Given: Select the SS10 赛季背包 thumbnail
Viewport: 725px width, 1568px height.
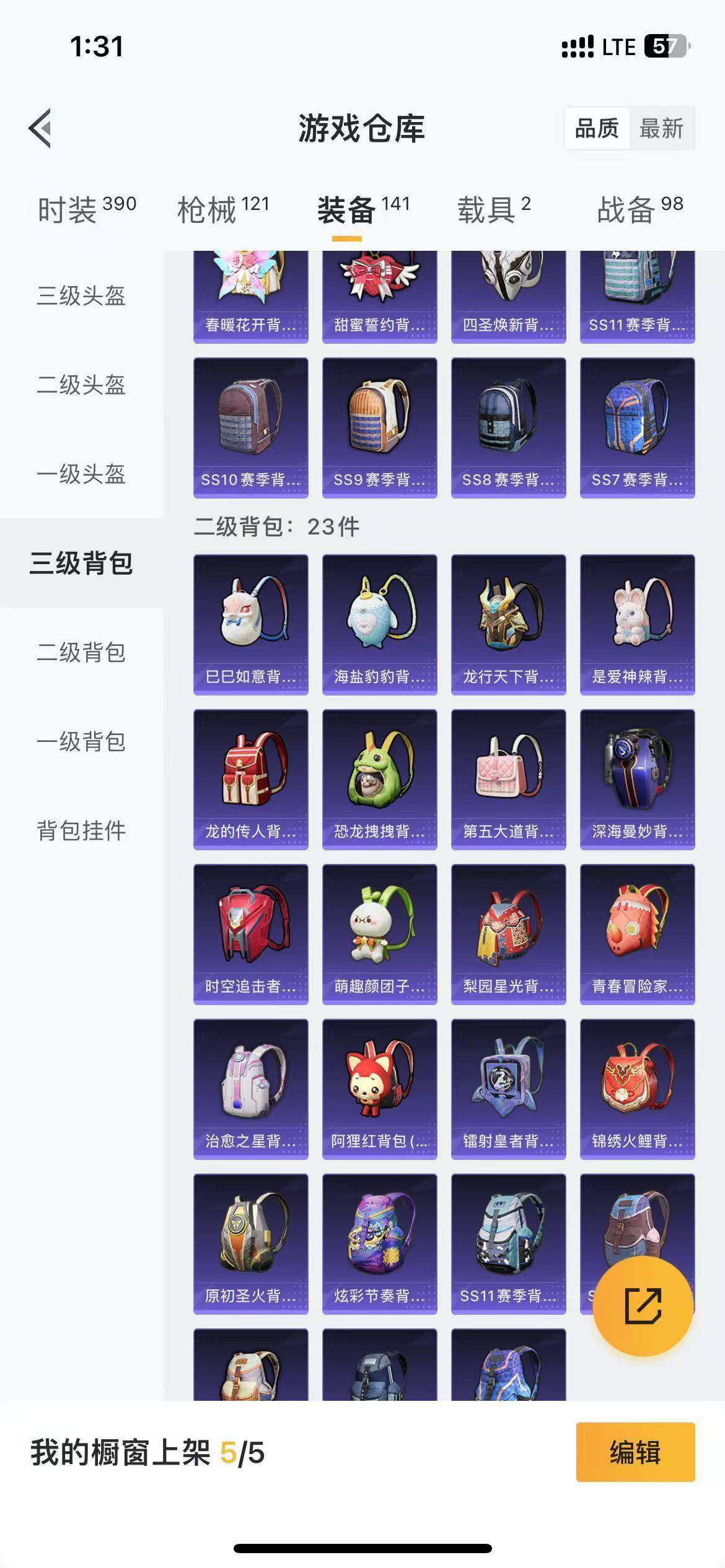Looking at the screenshot, I should (249, 427).
